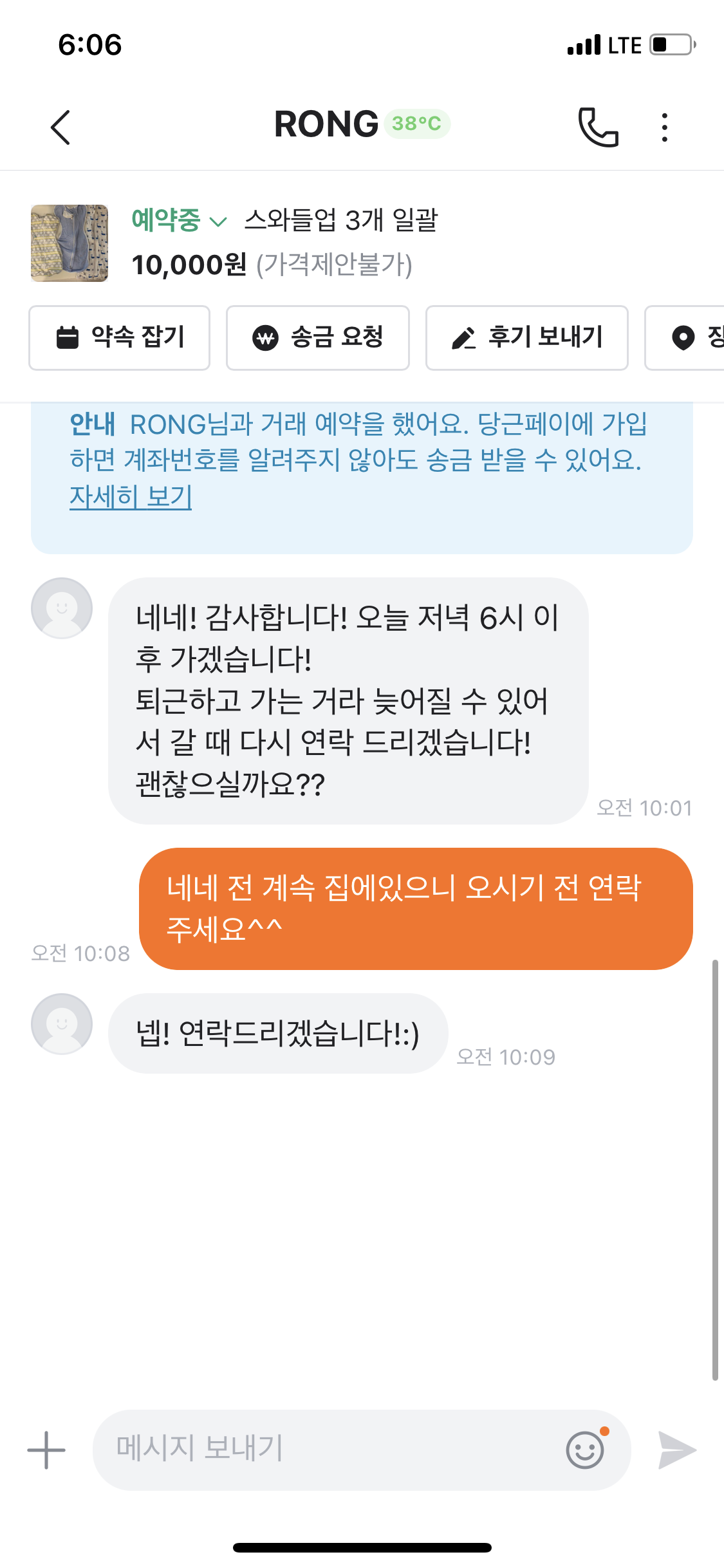Focus the 메시지 보내기 input field

[x=322, y=1450]
